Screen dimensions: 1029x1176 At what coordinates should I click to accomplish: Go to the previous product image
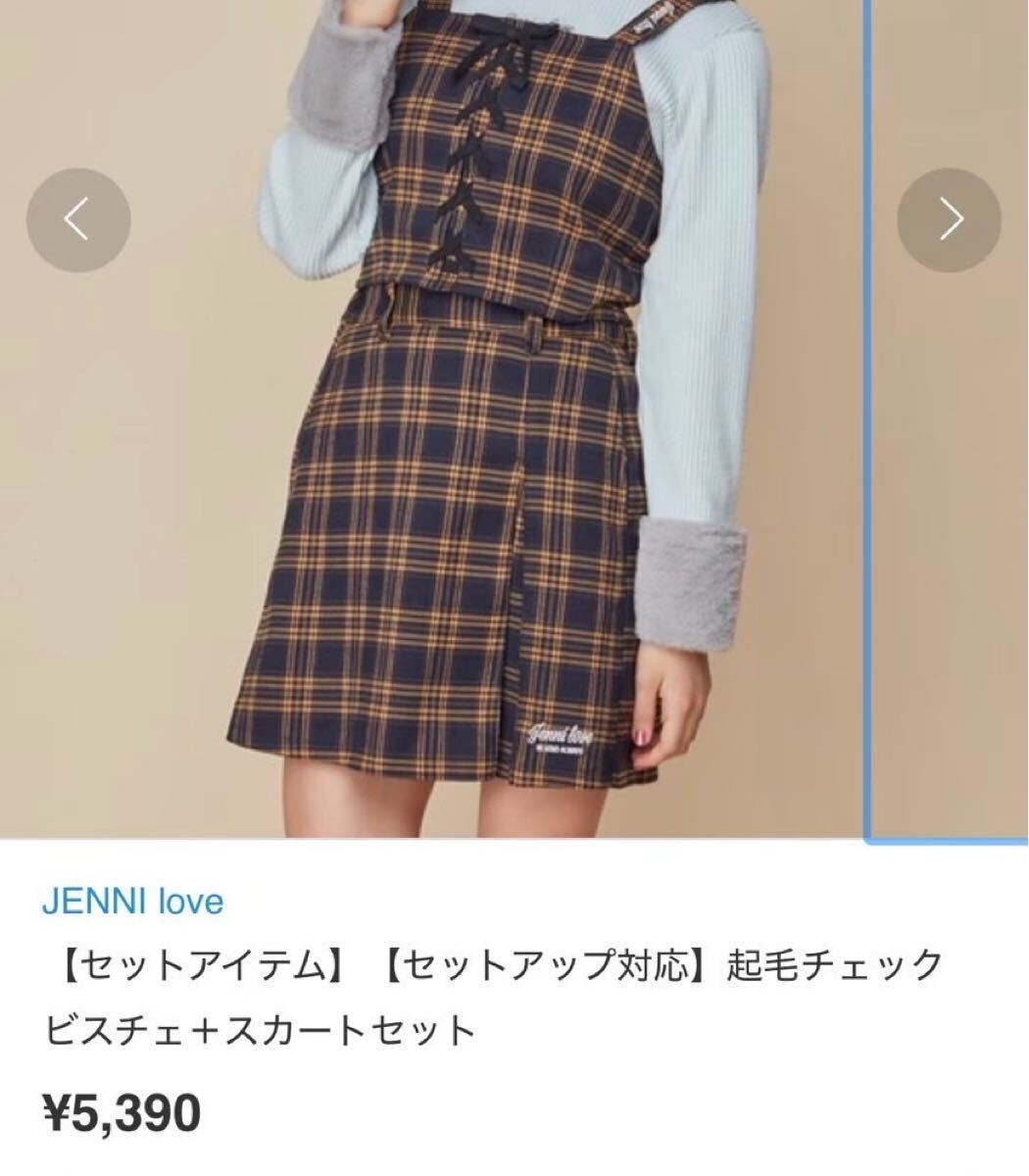(77, 220)
